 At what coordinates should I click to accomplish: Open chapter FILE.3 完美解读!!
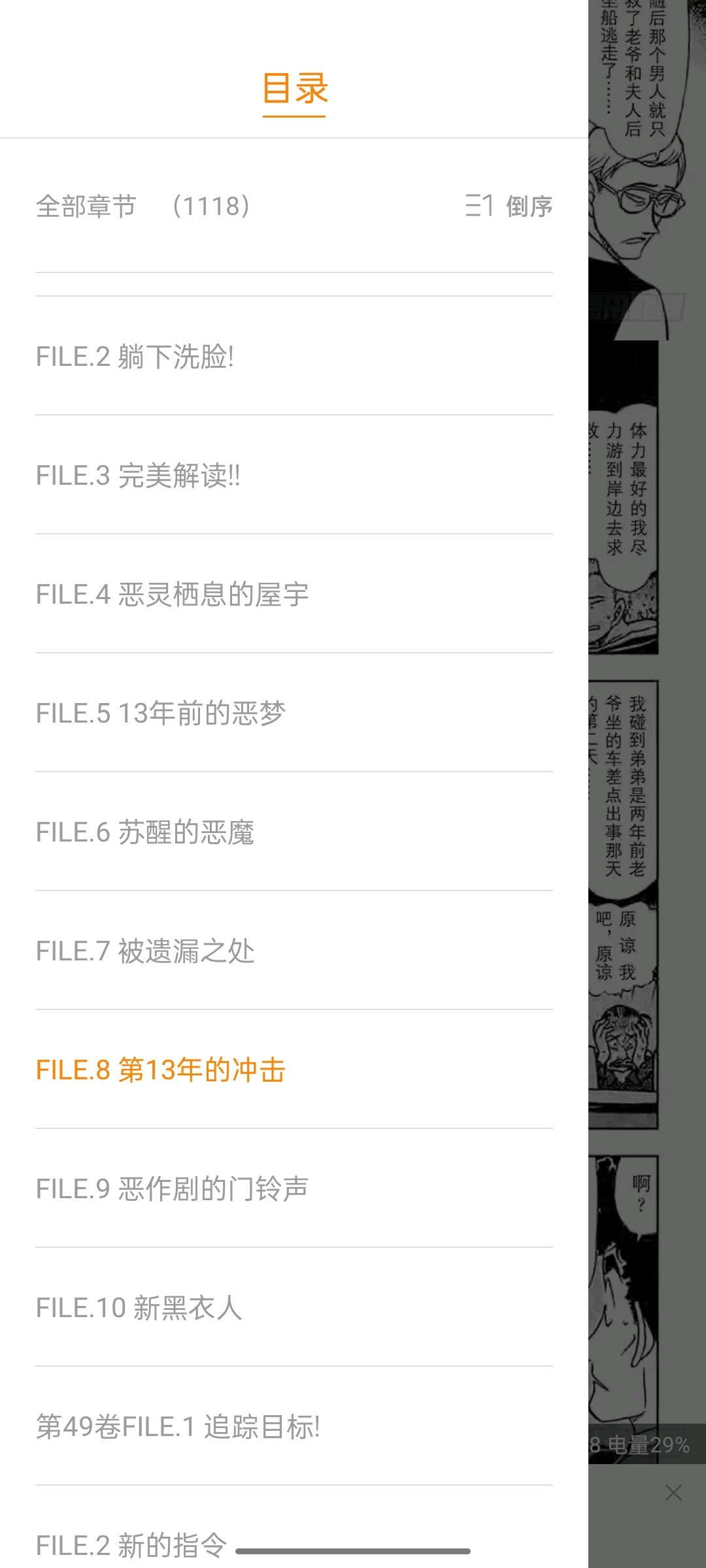click(x=138, y=476)
